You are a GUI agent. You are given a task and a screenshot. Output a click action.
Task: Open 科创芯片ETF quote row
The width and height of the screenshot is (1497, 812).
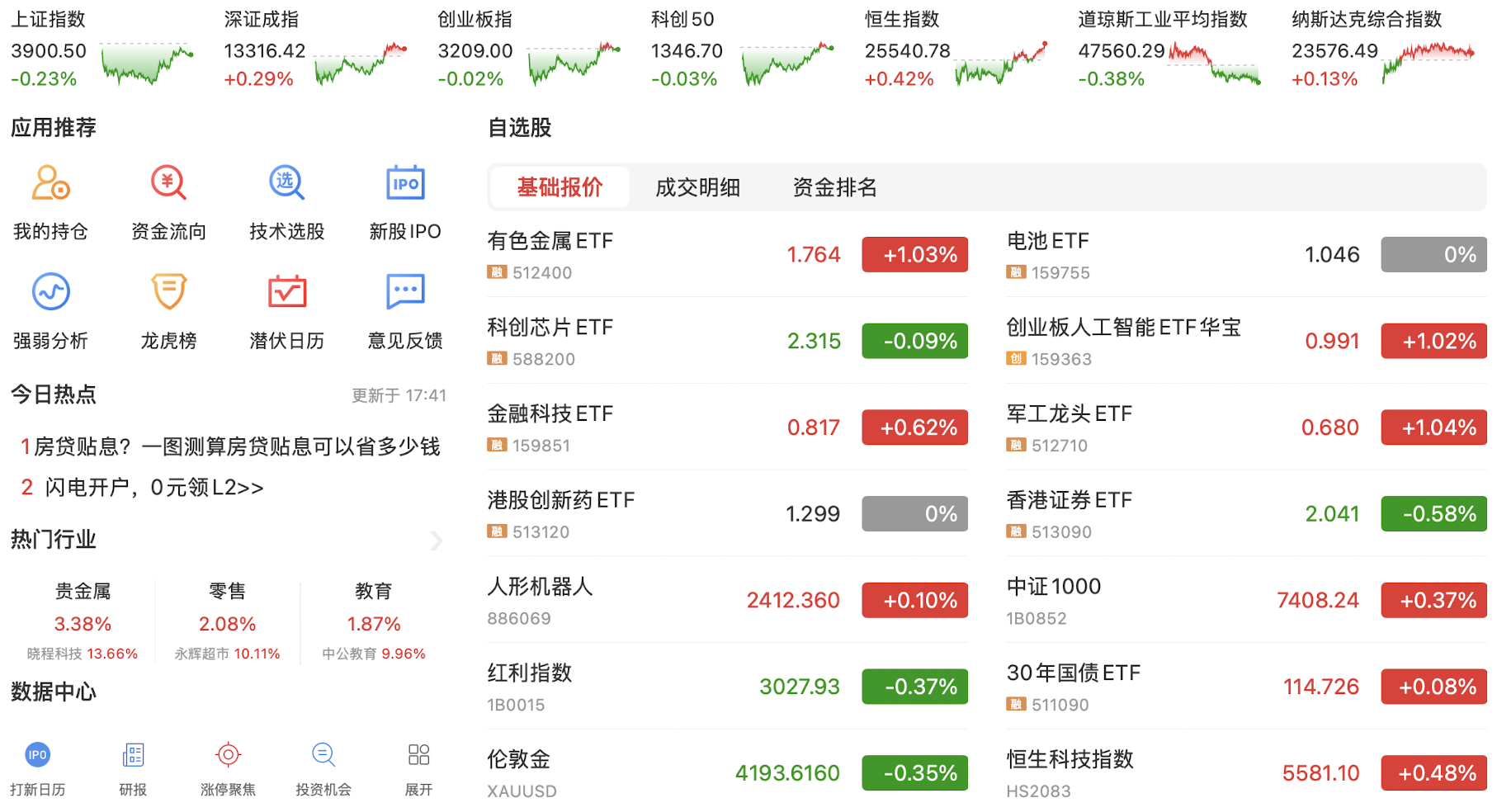coord(726,342)
